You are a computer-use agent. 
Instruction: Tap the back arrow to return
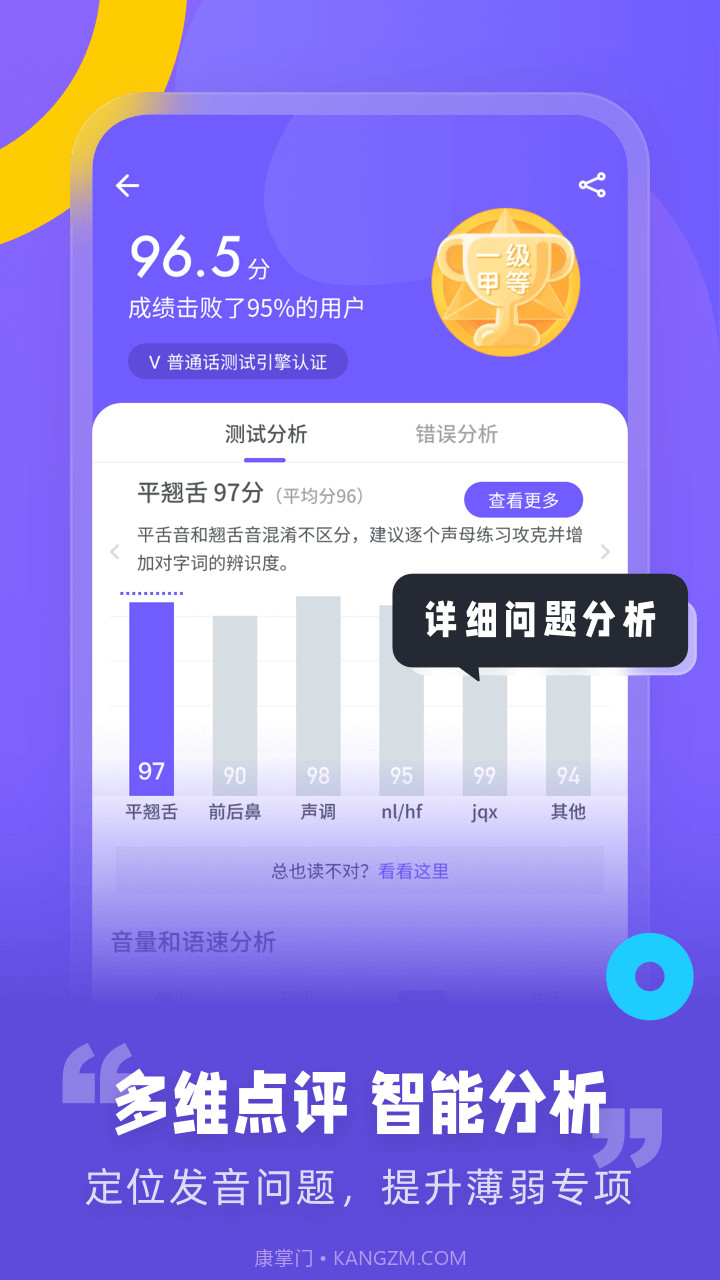pyautogui.click(x=127, y=186)
